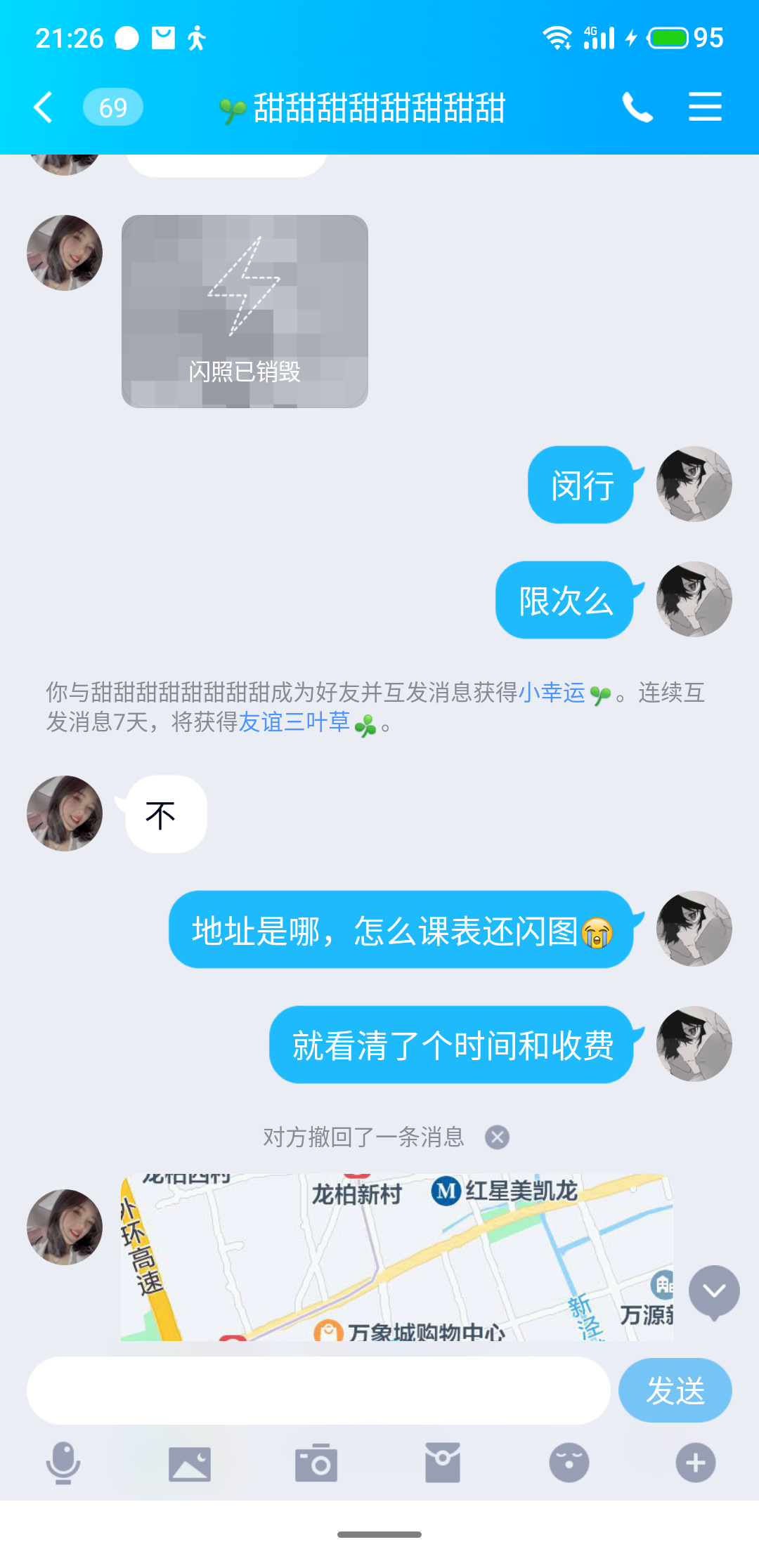Open the shared location map
The image size is (759, 1568).
[396, 1257]
